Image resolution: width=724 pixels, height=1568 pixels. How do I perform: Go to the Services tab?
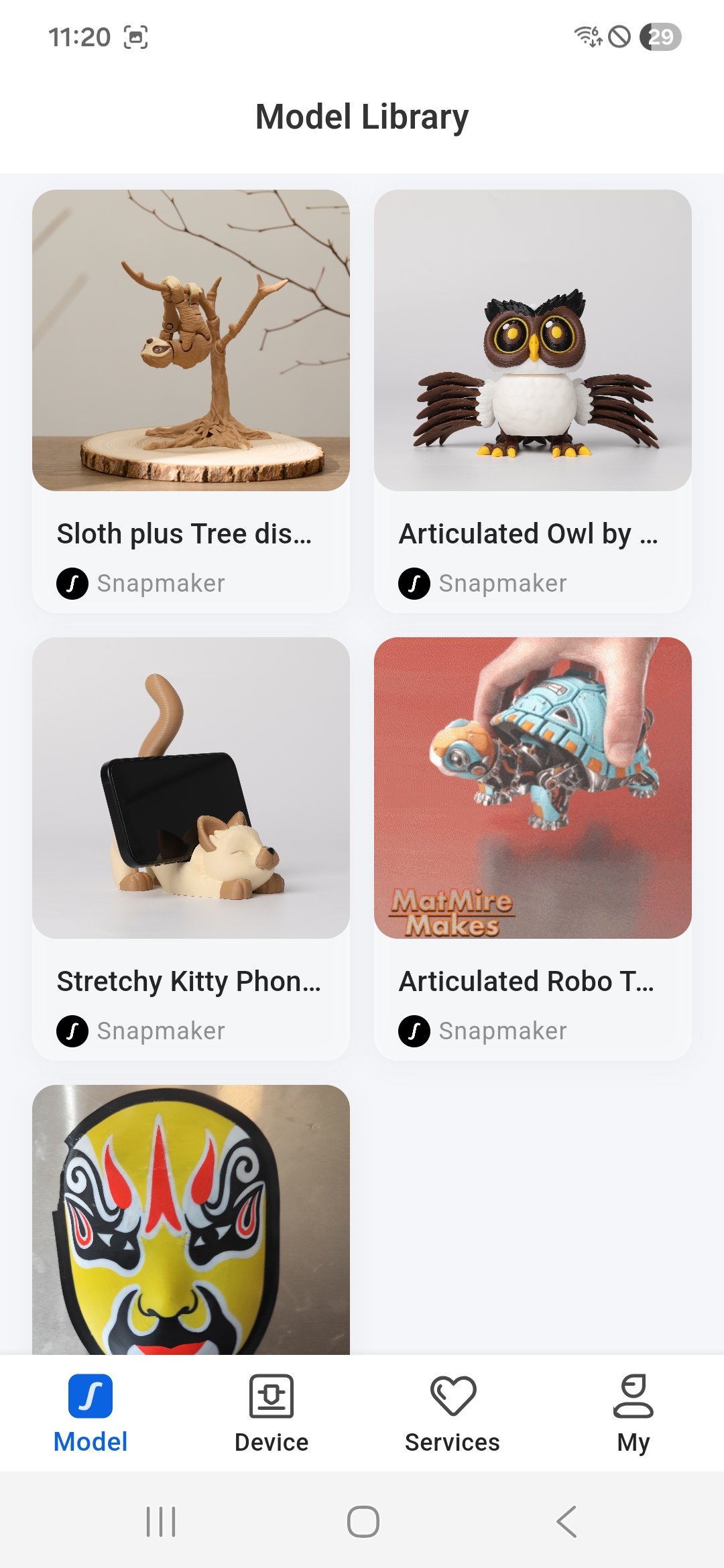coord(452,1414)
